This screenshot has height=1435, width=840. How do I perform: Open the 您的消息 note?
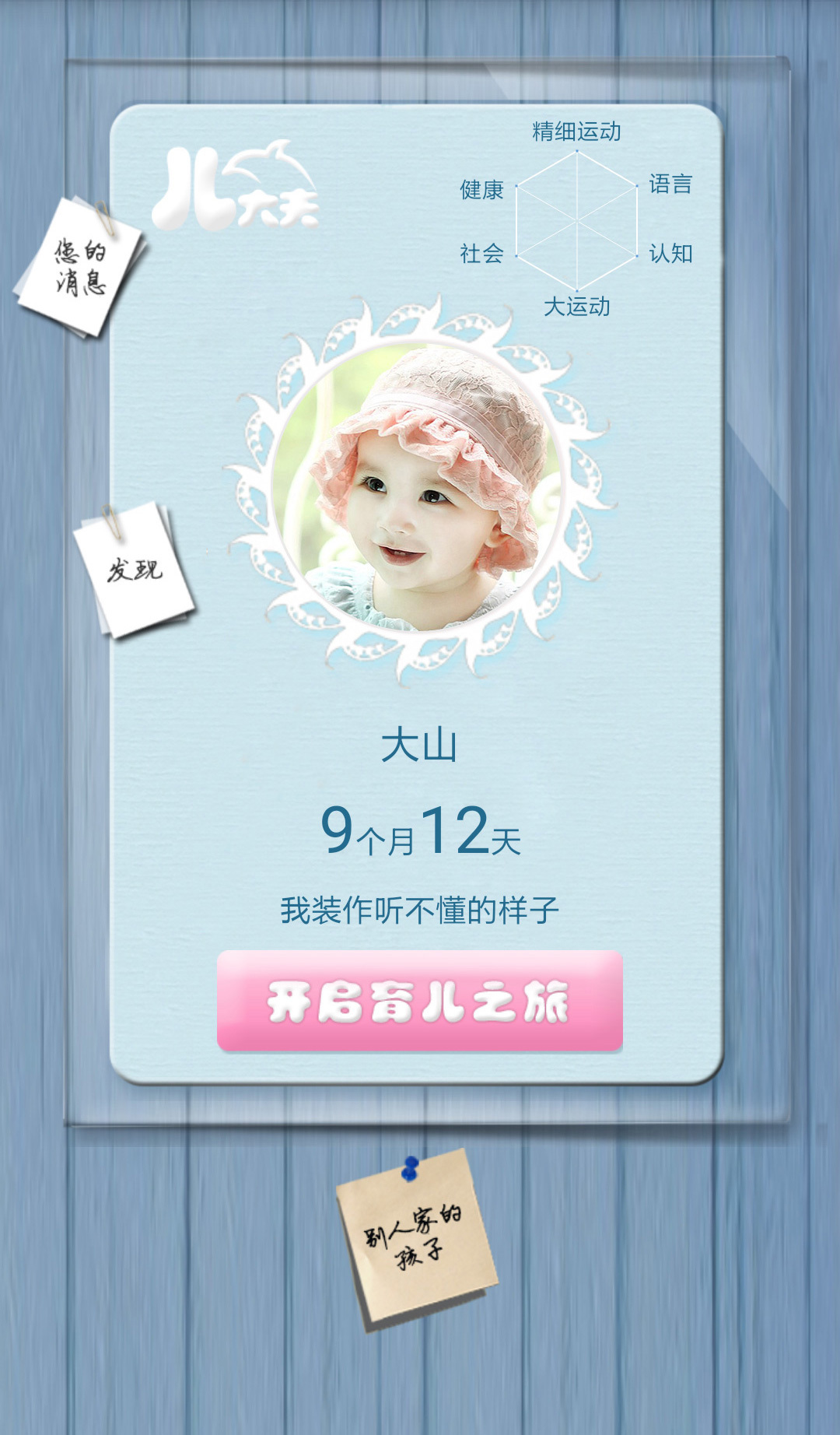pyautogui.click(x=81, y=267)
